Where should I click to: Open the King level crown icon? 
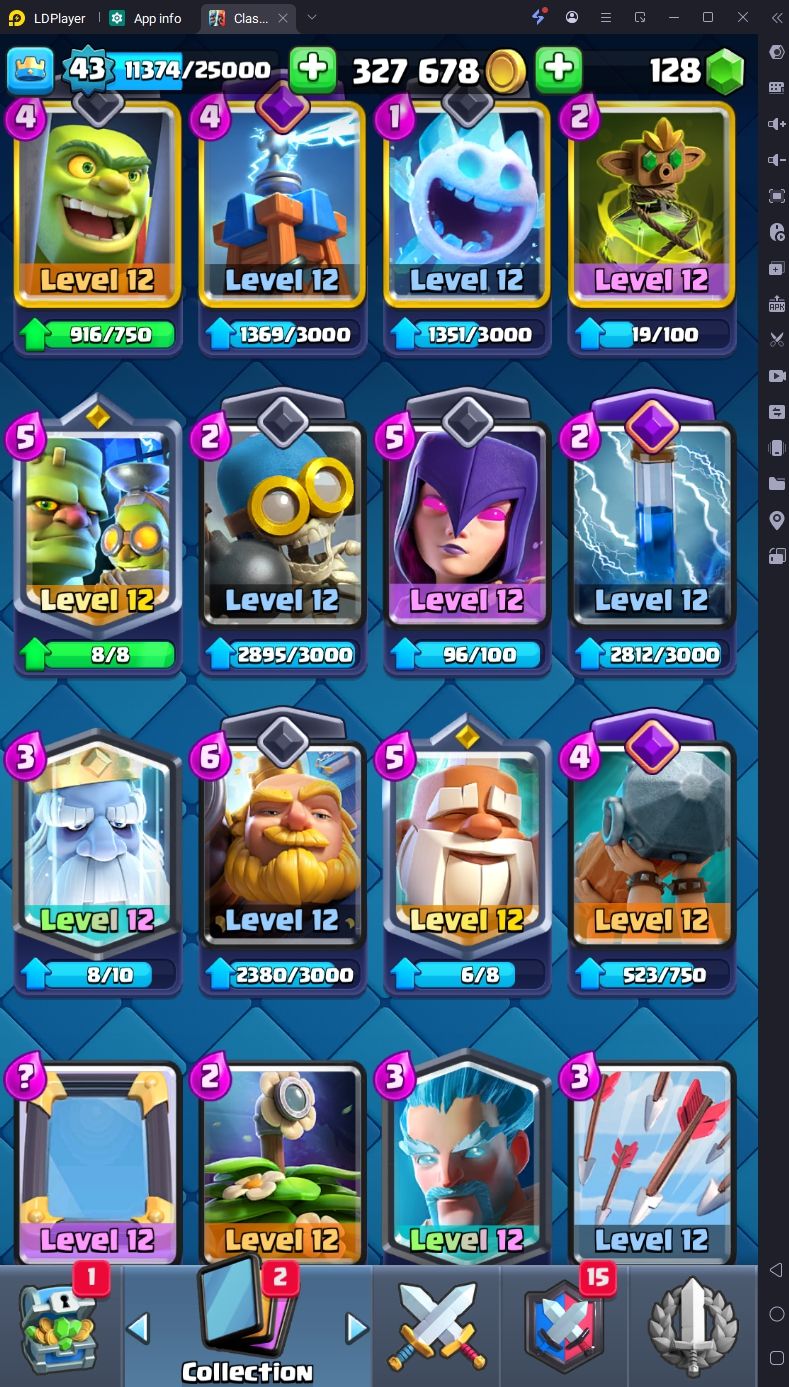click(31, 70)
